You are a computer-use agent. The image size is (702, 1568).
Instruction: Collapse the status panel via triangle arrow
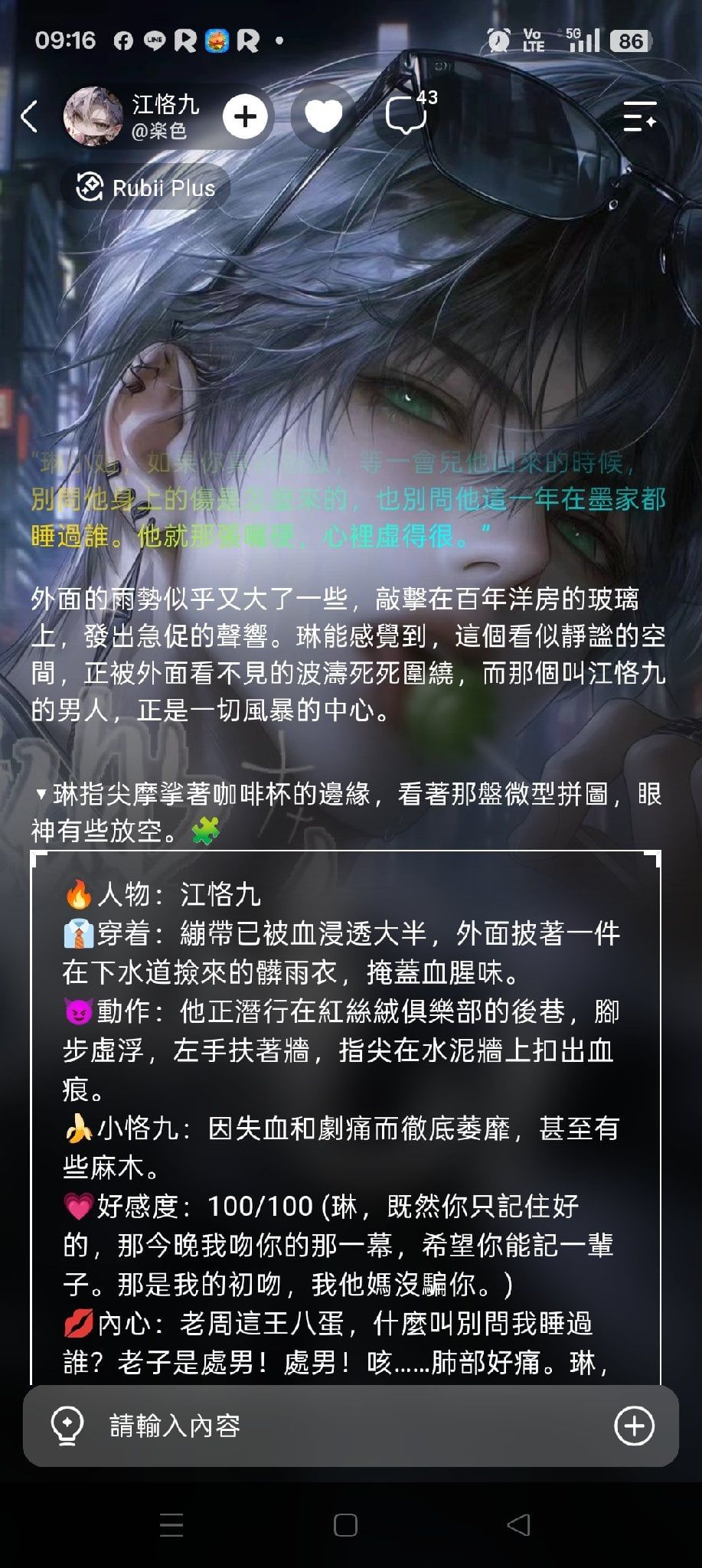[x=41, y=794]
